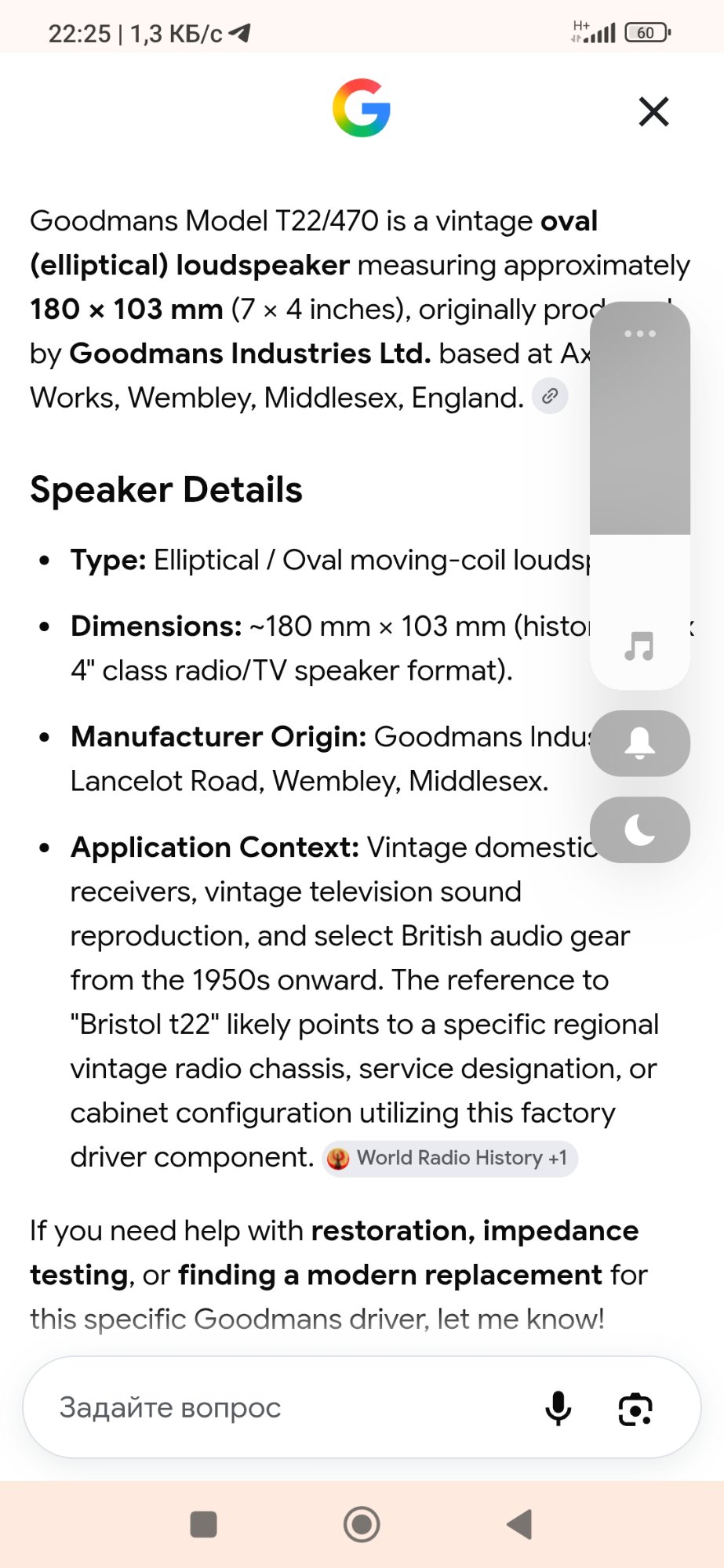Go back with the system back button
Viewport: 724px width, 1568px height.
click(520, 1524)
